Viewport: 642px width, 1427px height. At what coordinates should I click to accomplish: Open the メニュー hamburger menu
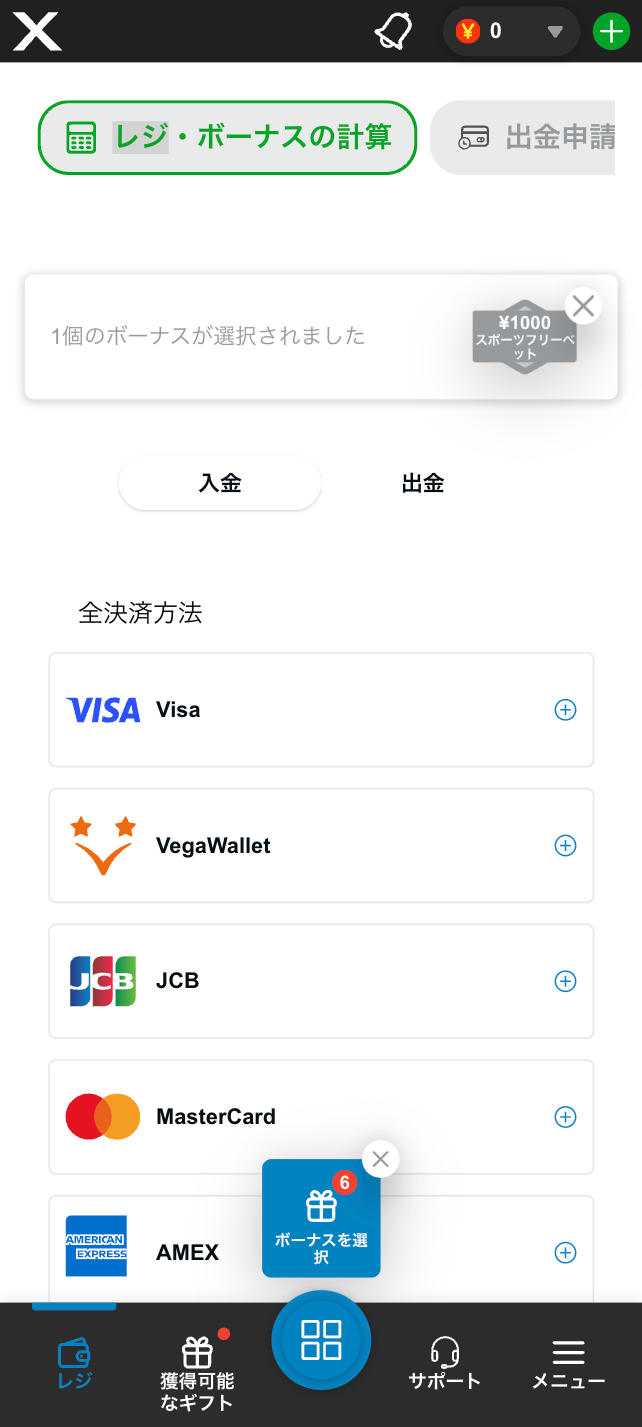click(x=568, y=1364)
